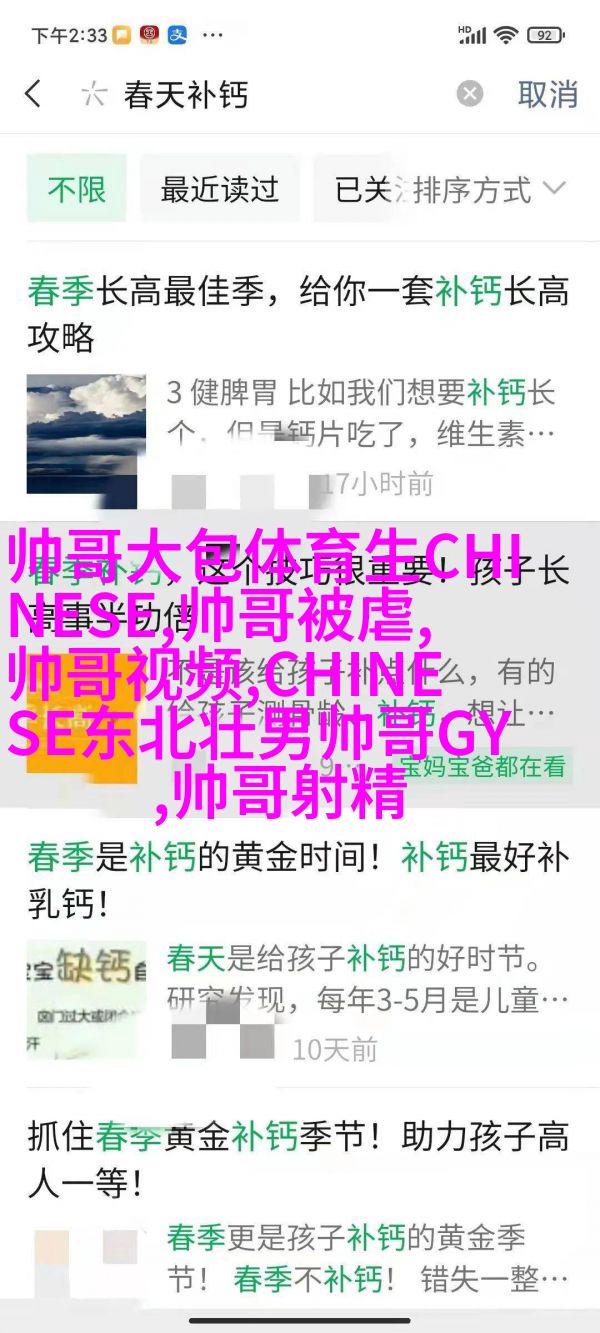Clear the search text
The width and height of the screenshot is (600, 1333).
tap(470, 95)
